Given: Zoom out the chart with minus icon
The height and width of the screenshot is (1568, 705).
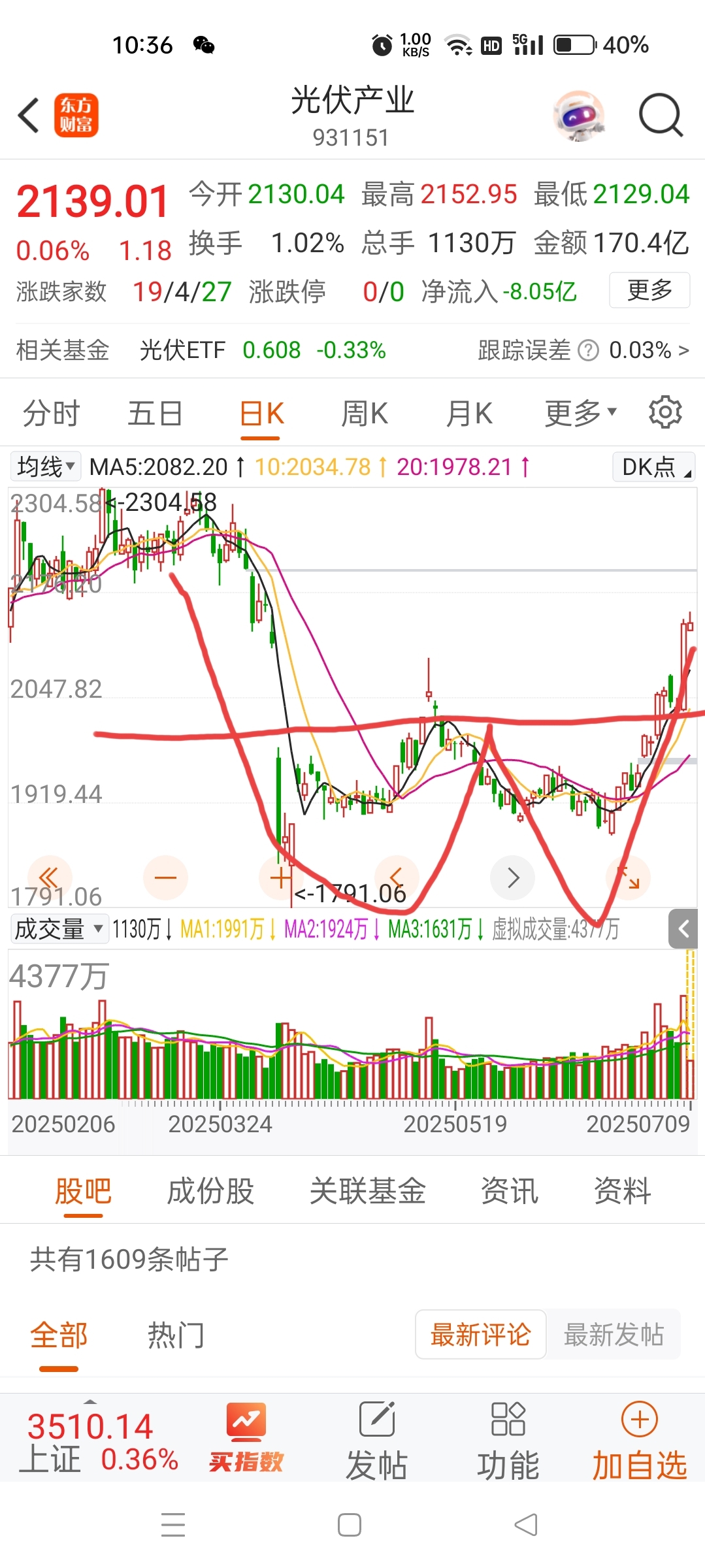Looking at the screenshot, I should pos(165,877).
